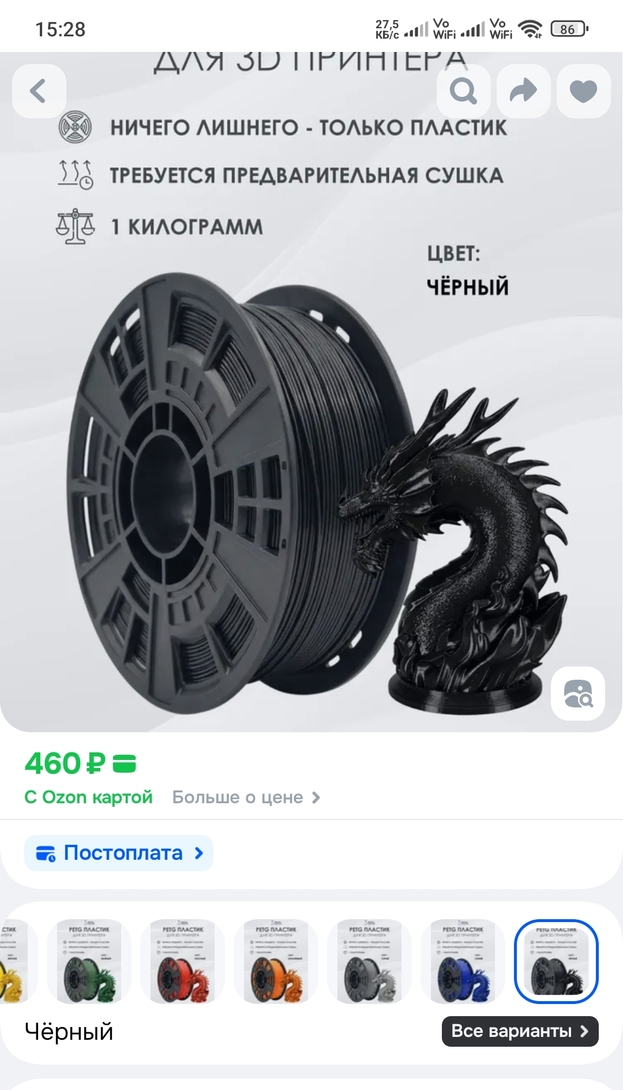Screen dimensions: 623x1090
Task: Open 'Больше о цене' details
Action: click(246, 797)
